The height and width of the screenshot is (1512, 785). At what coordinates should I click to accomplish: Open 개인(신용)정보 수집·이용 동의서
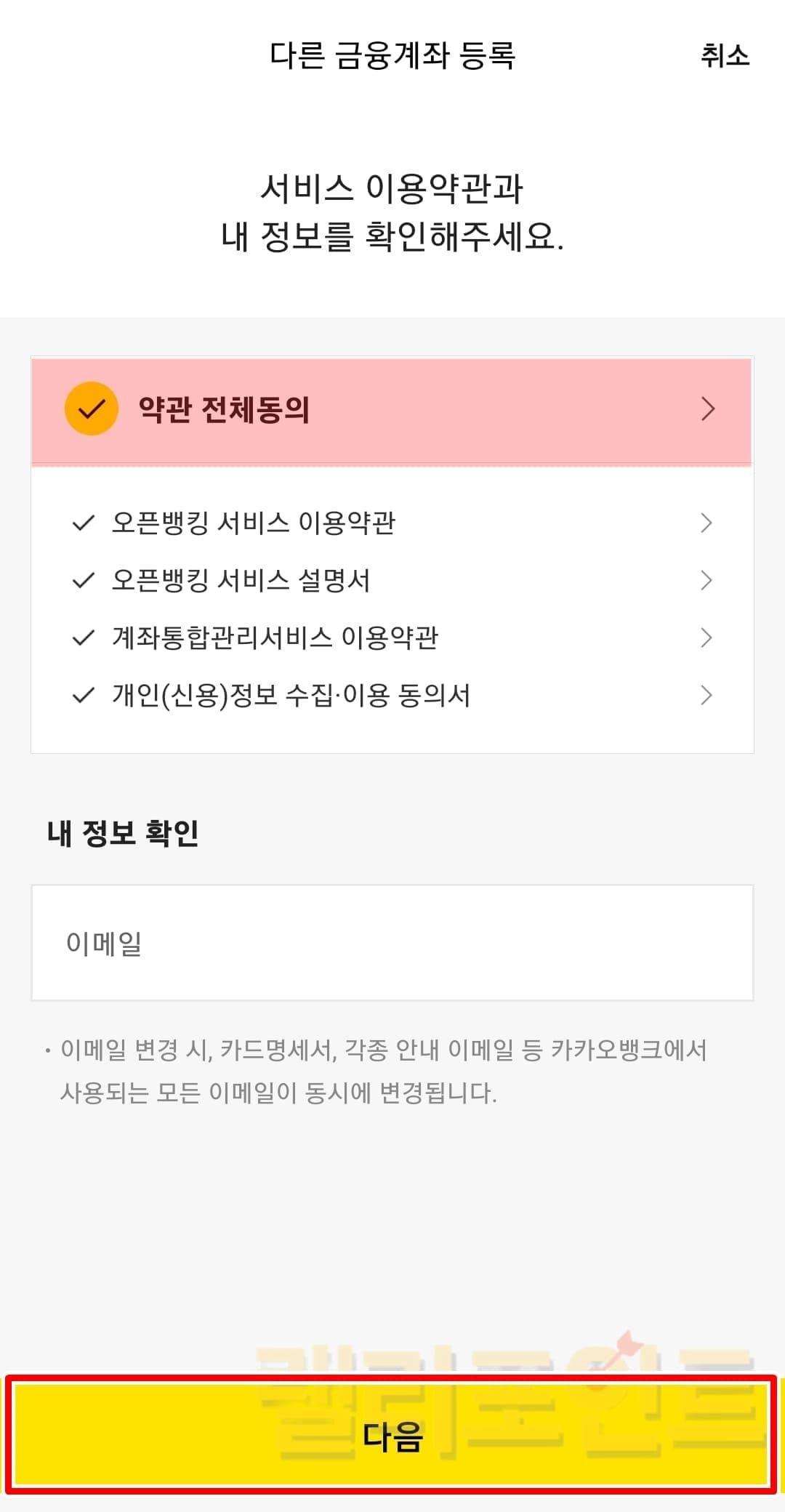706,696
